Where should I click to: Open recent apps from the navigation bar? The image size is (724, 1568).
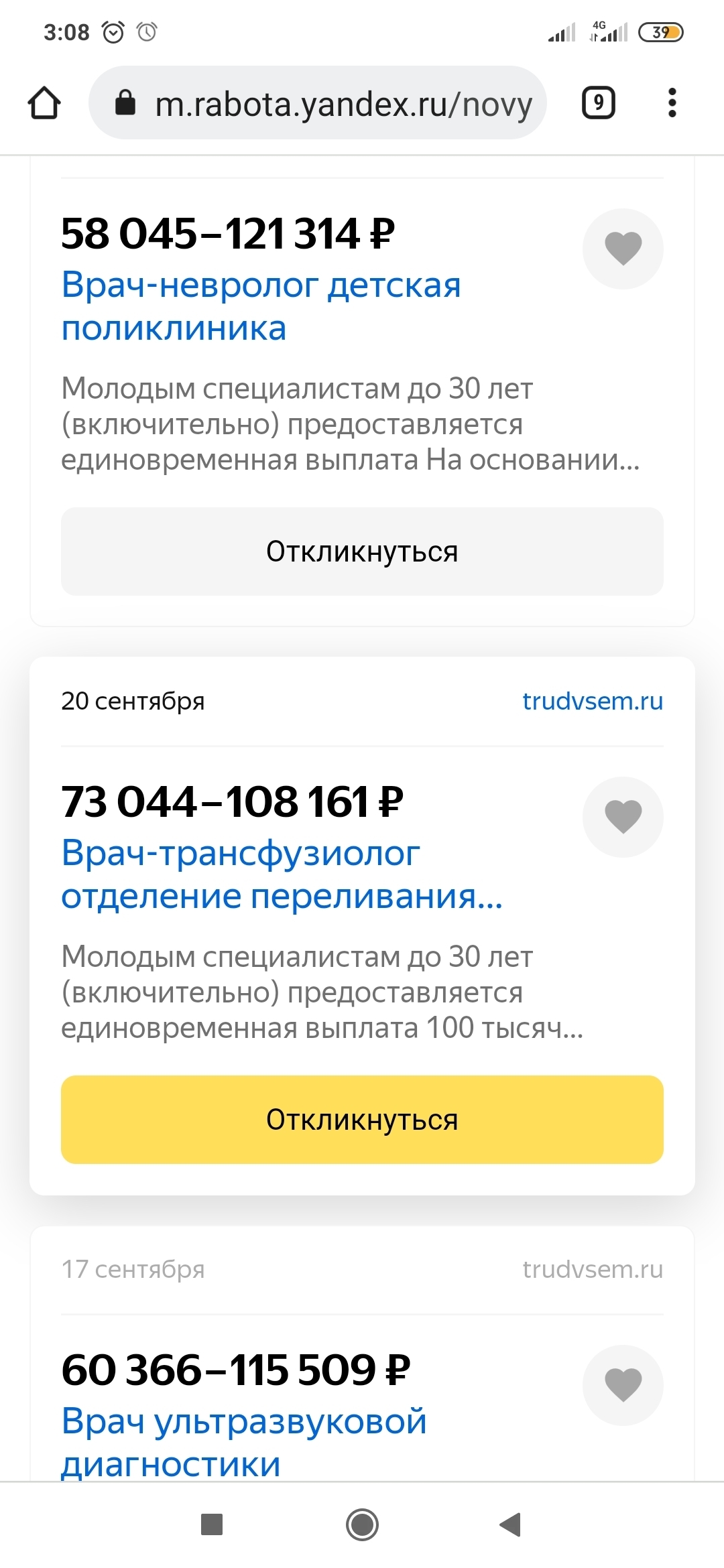click(212, 1524)
